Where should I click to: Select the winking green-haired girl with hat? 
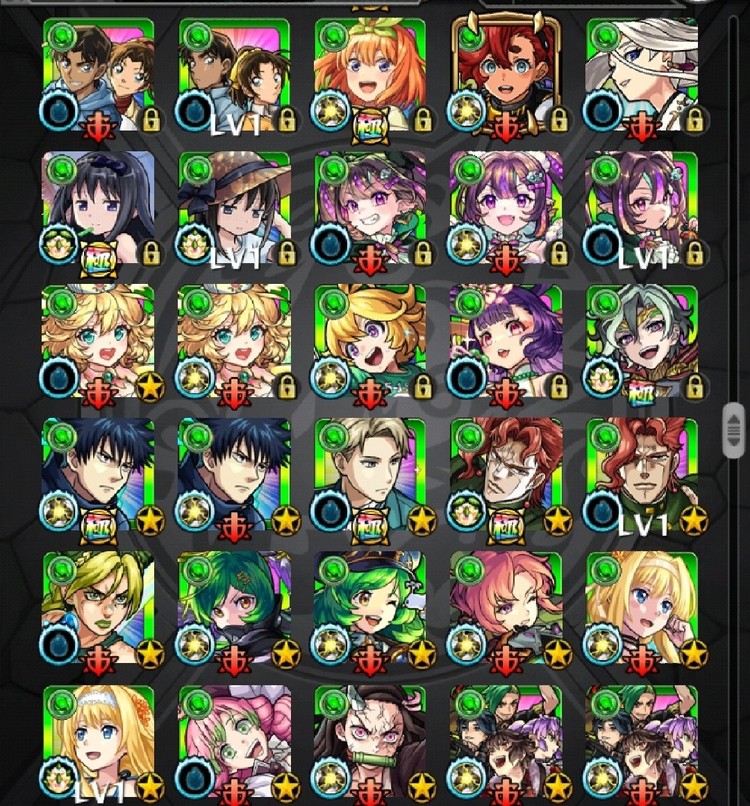coord(369,609)
